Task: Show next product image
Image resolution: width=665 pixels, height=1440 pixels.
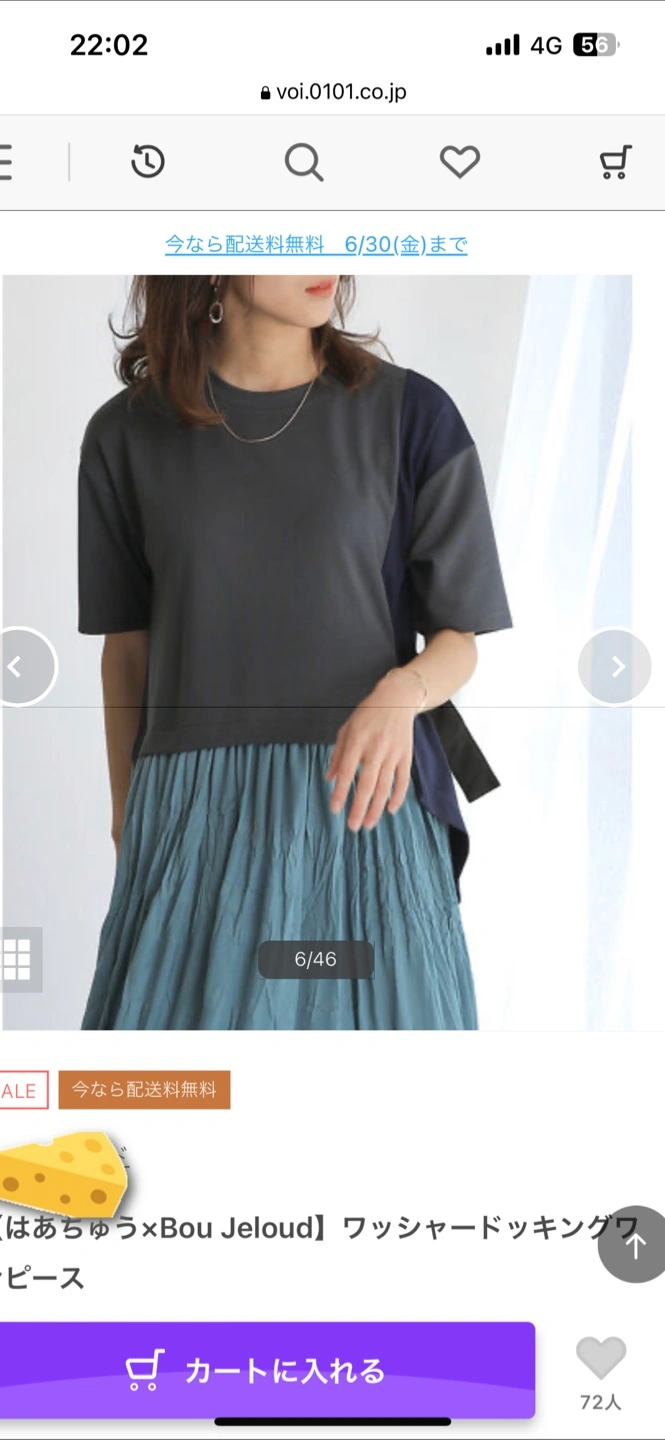Action: 615,667
